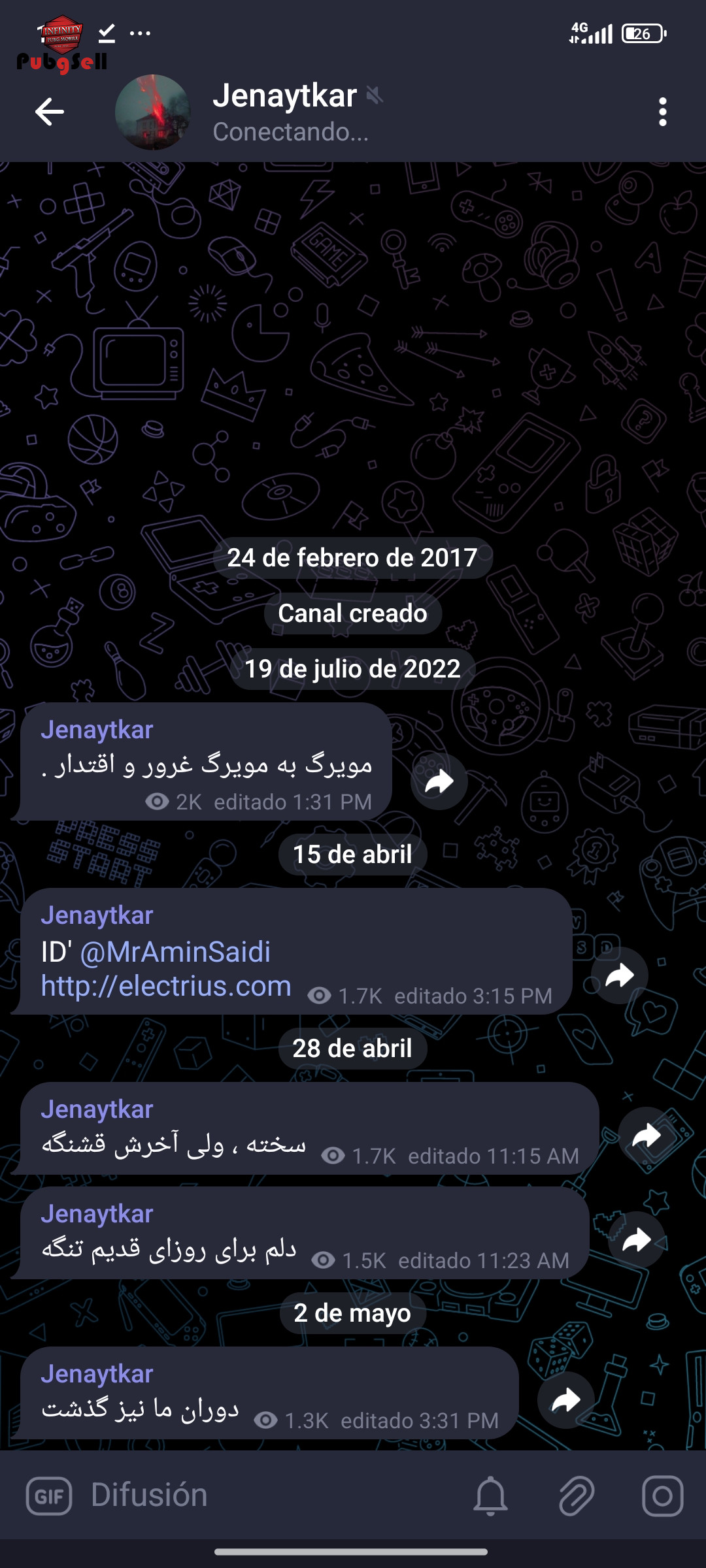This screenshot has height=1568, width=706.
Task: Open the http://electrius.com link
Action: pyautogui.click(x=166, y=985)
